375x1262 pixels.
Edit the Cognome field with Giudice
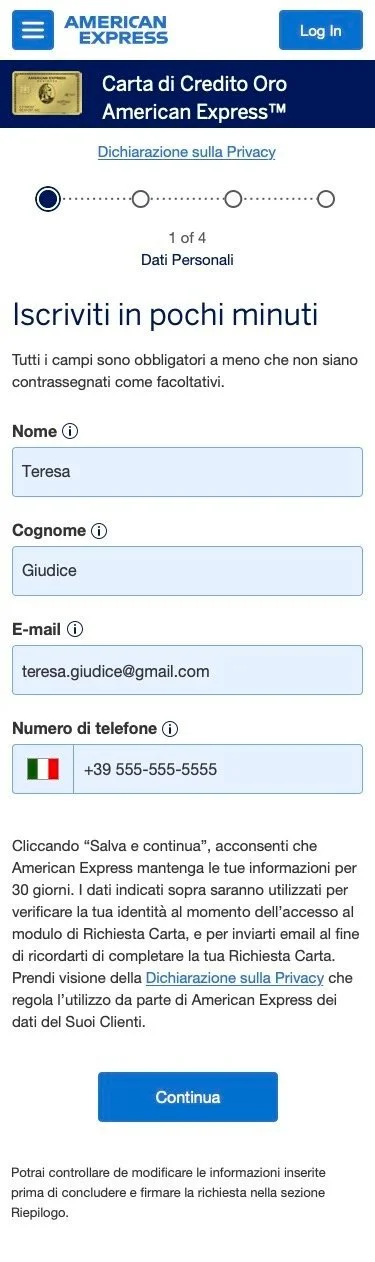tap(187, 570)
